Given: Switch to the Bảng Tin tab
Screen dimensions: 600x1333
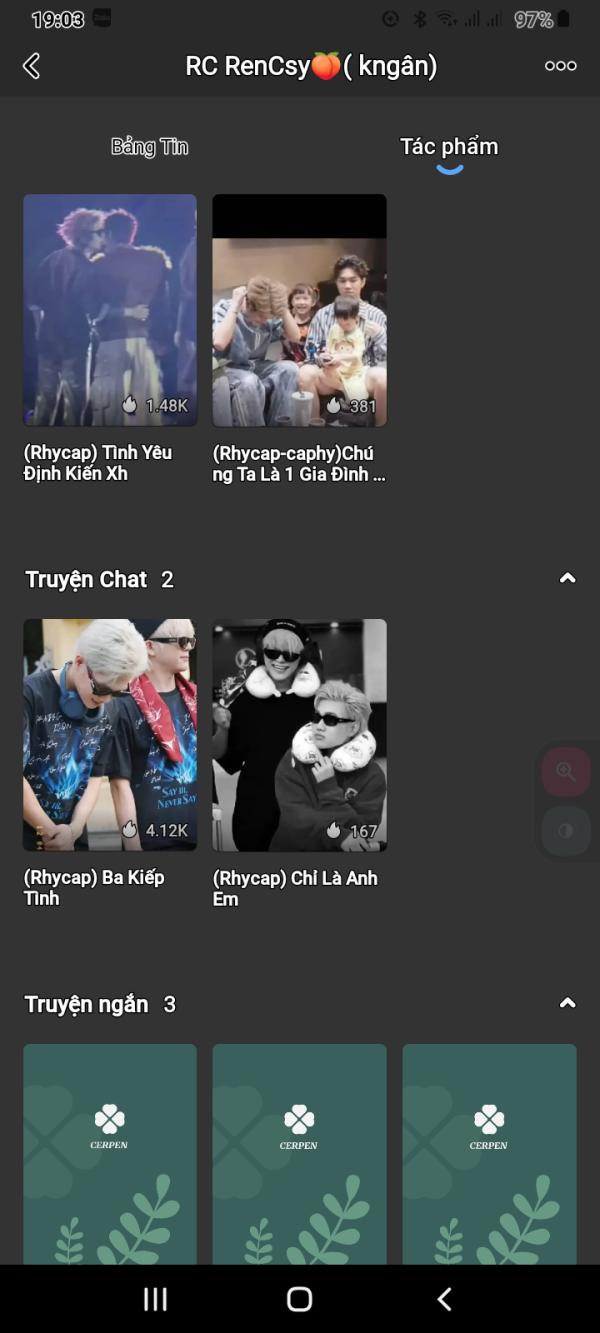Looking at the screenshot, I should tap(149, 147).
